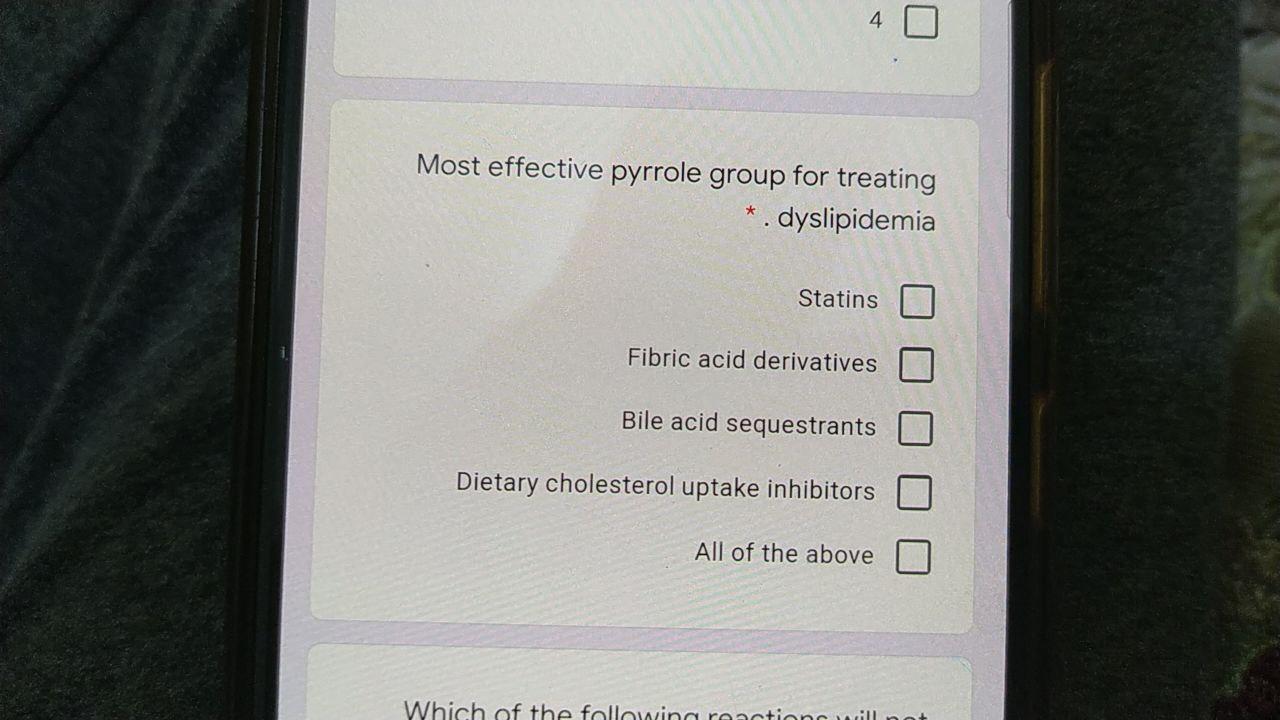Screen dimensions: 1280x720
Task: Select the Fibric acid derivatives checkbox
Action: (916, 365)
